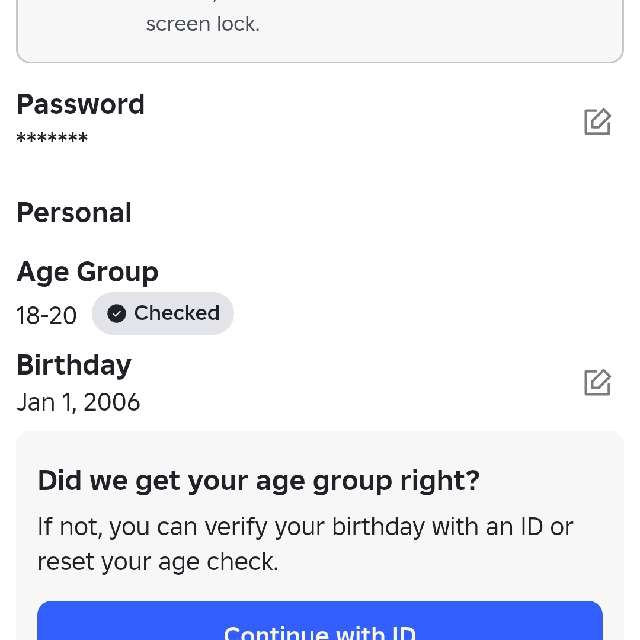Edit the Birthday date

click(x=597, y=382)
